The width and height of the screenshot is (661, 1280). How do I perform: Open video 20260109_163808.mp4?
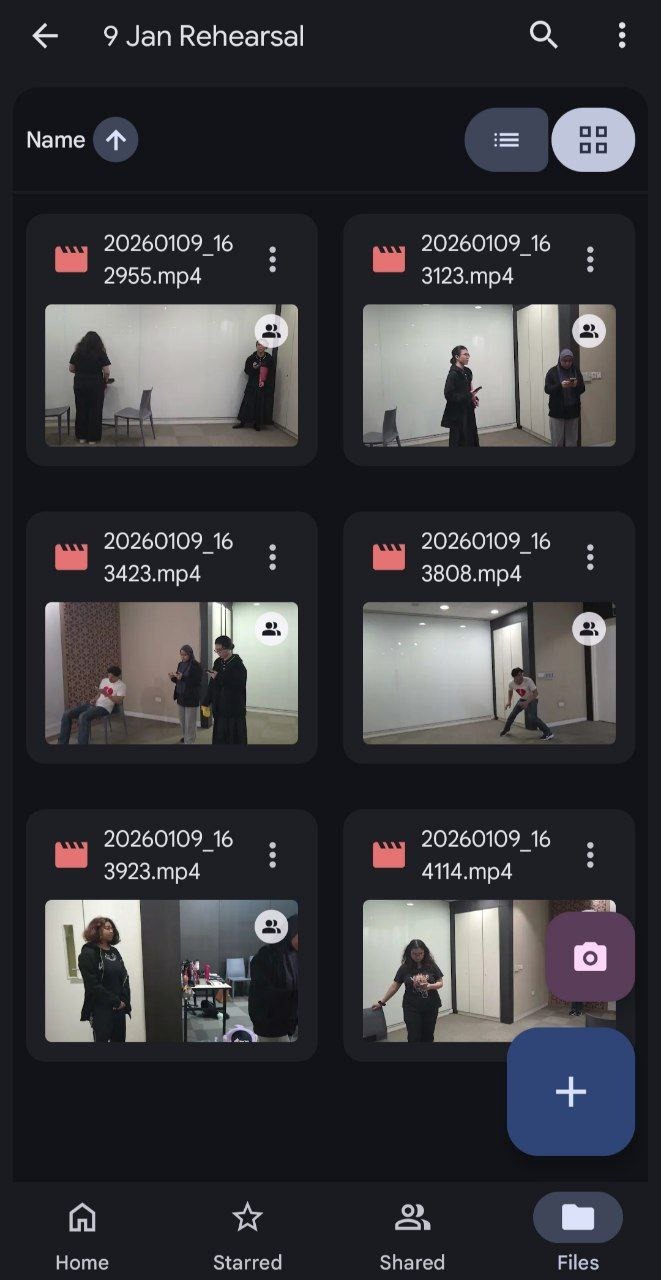[x=489, y=673]
